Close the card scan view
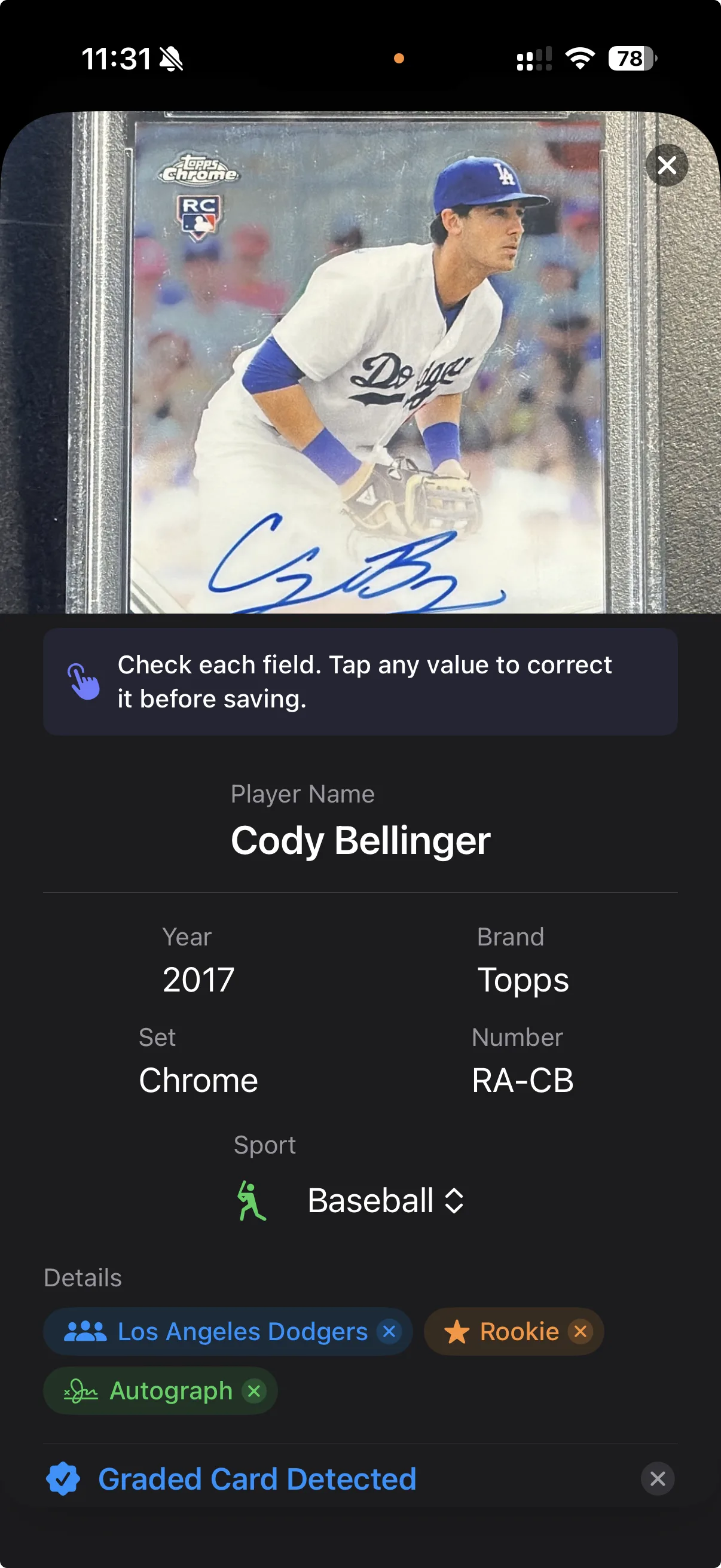The width and height of the screenshot is (721, 1568). point(667,165)
